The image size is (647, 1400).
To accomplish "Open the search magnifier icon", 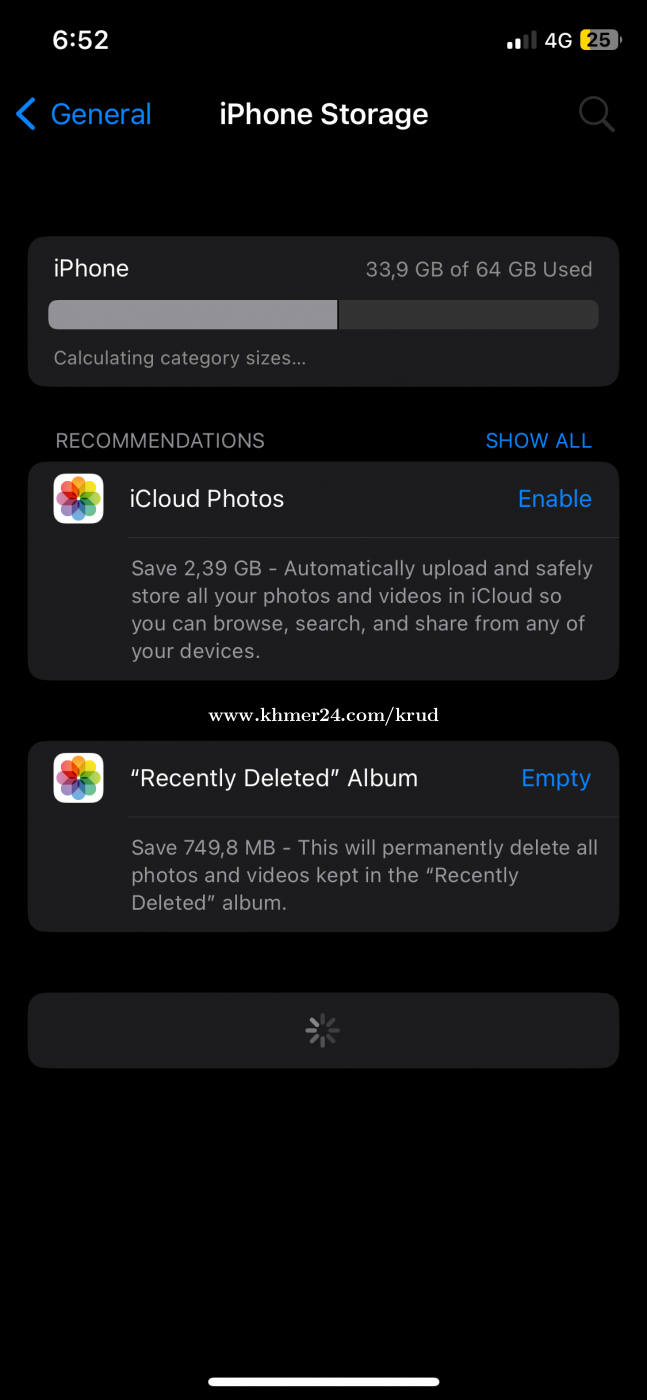I will 596,114.
